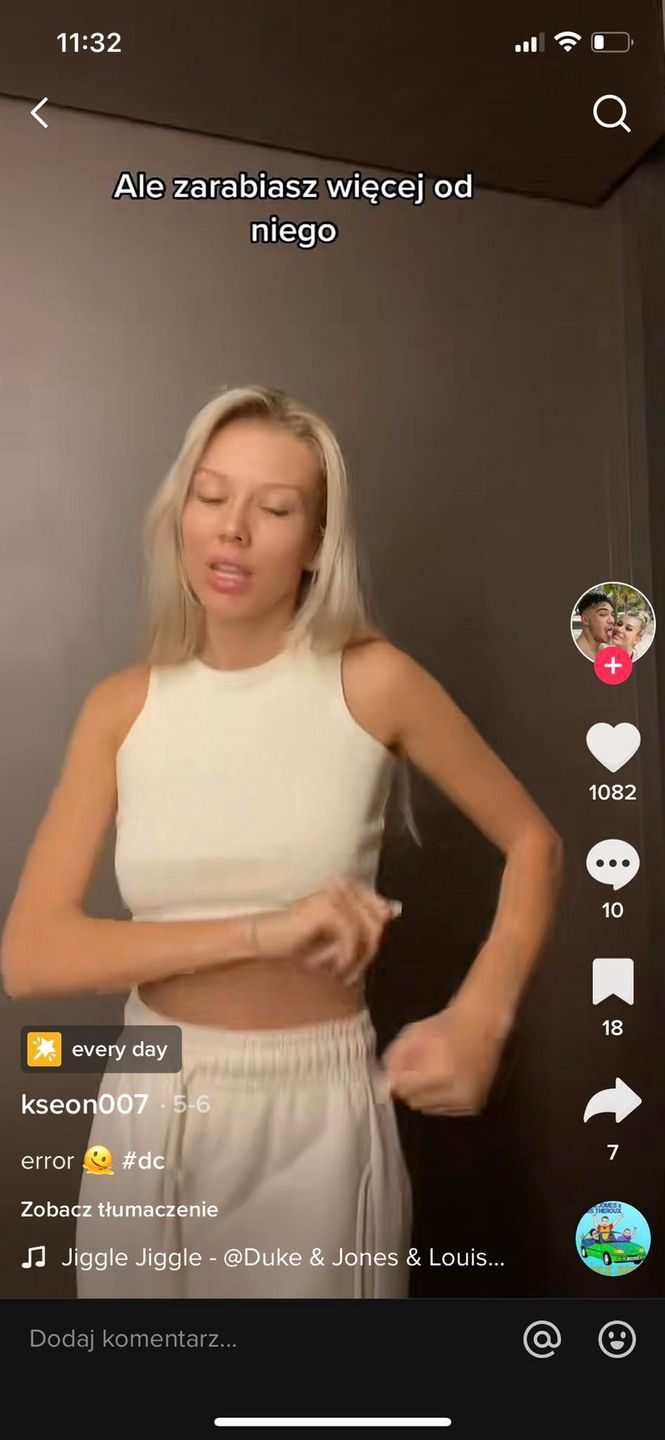
Task: Open the creator's profile picture
Action: 612,622
